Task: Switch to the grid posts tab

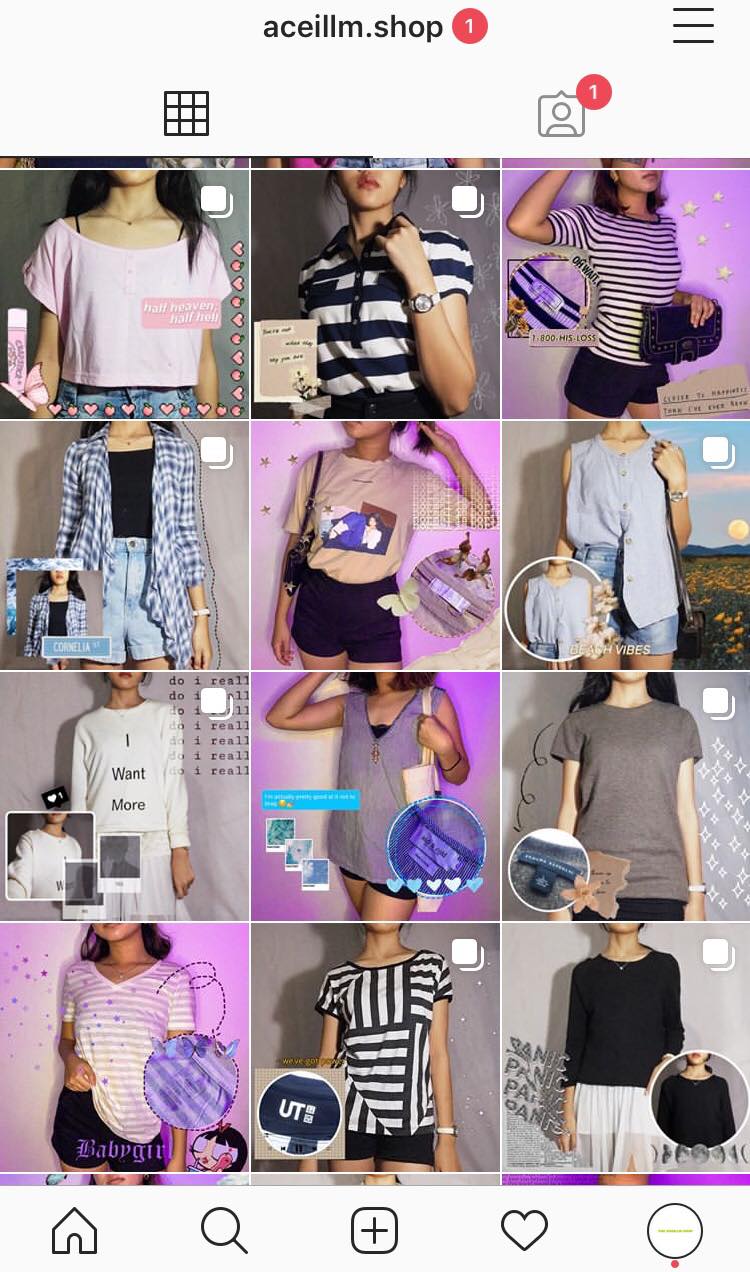Action: point(186,113)
